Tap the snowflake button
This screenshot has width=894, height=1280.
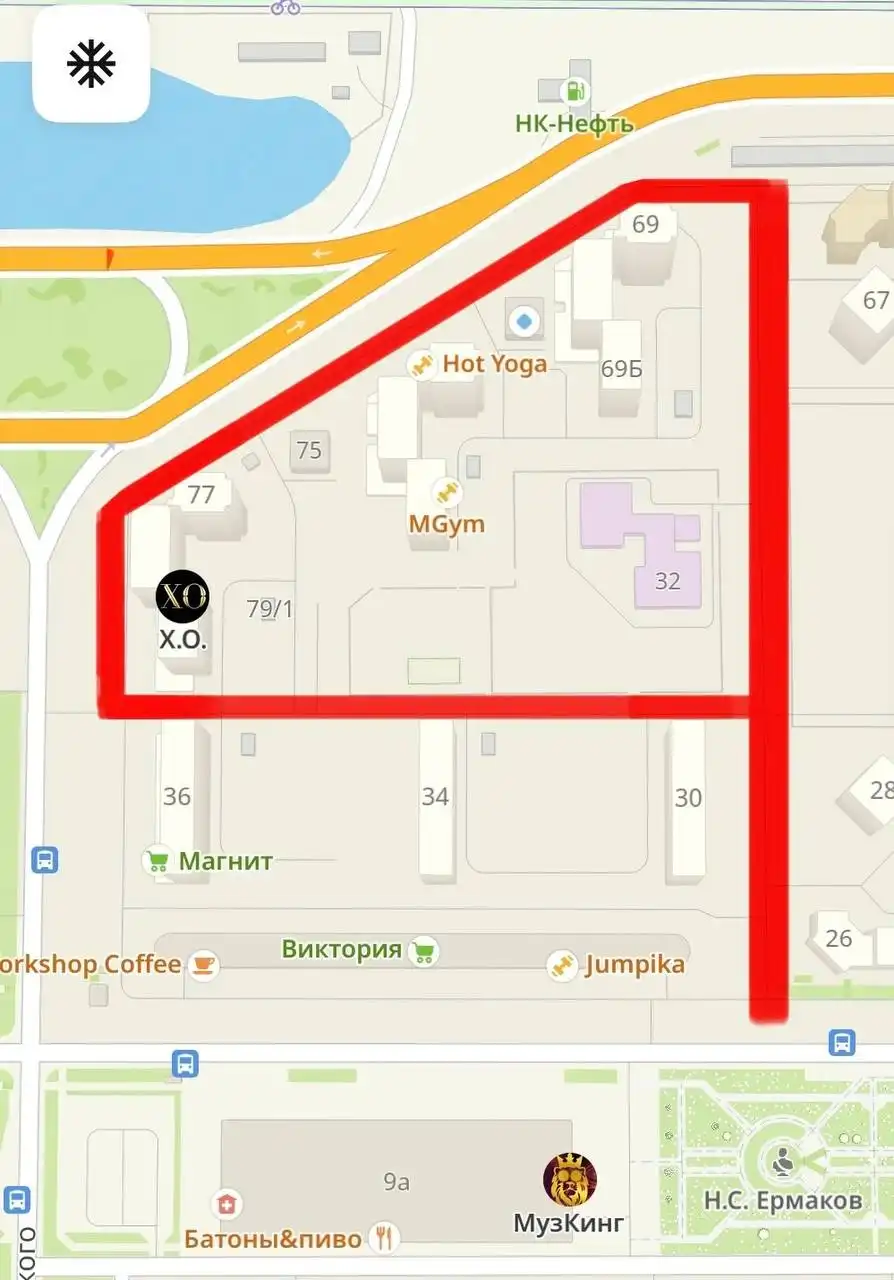[91, 64]
